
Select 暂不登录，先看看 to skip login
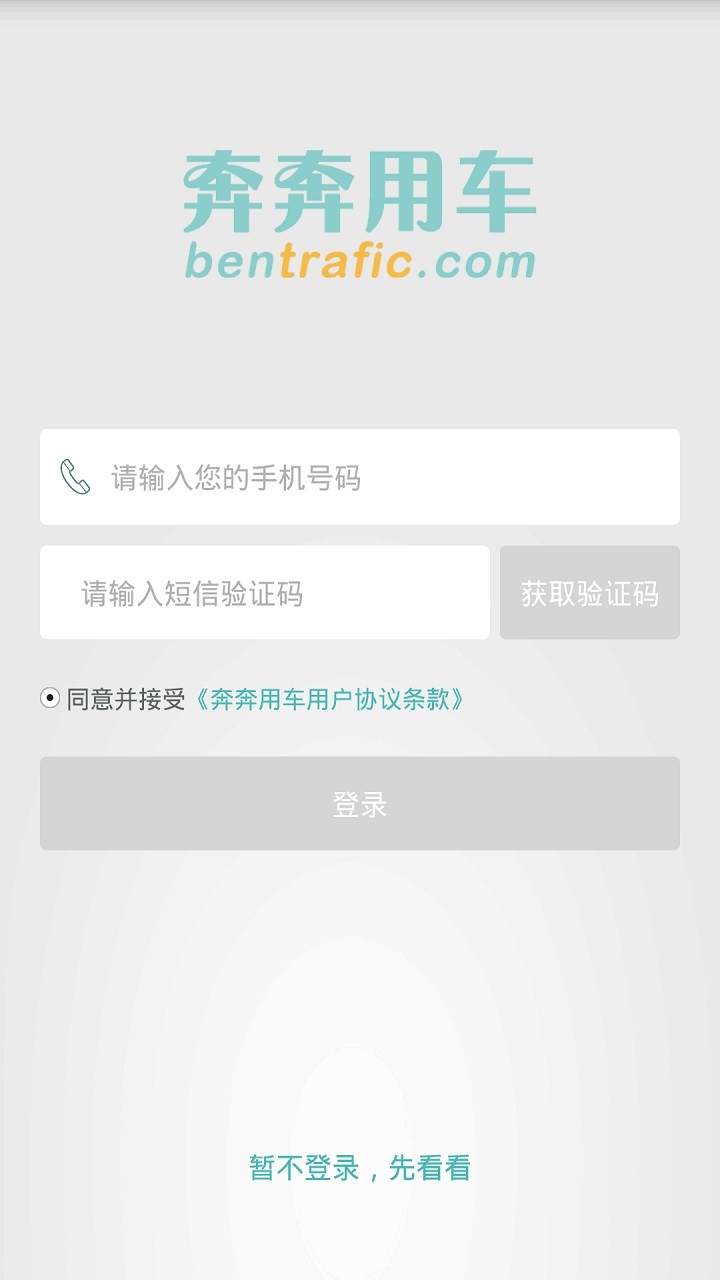360,1168
